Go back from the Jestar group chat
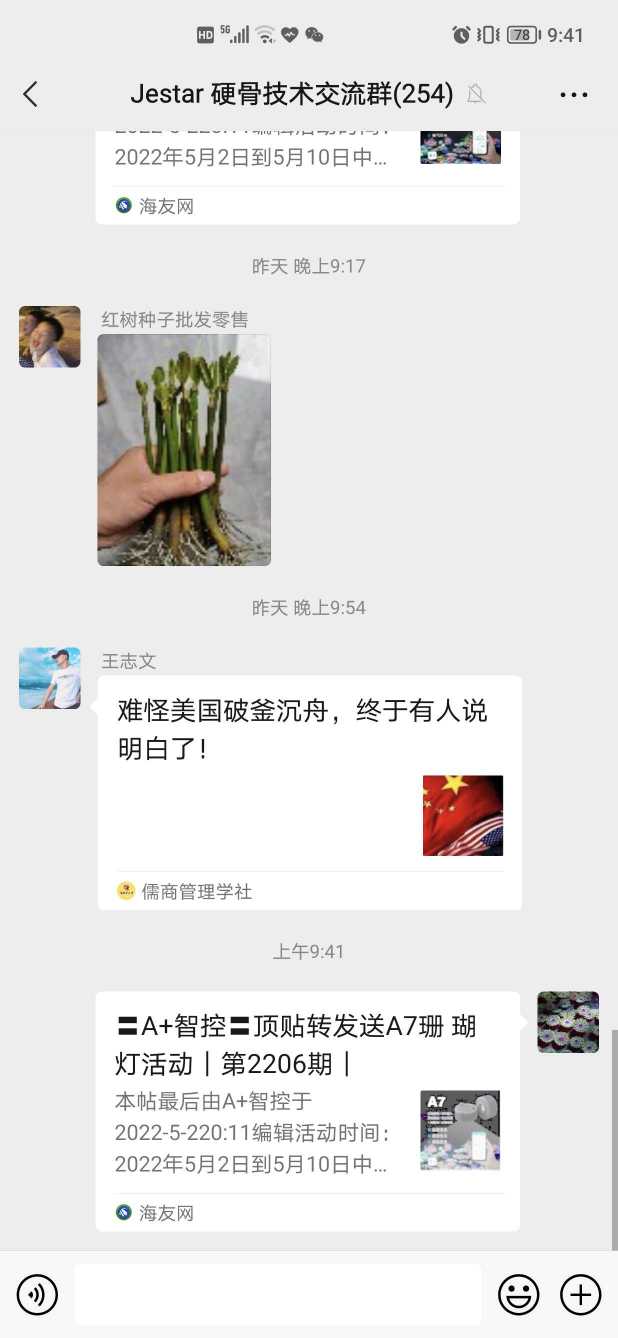The image size is (618, 1338). pyautogui.click(x=30, y=95)
